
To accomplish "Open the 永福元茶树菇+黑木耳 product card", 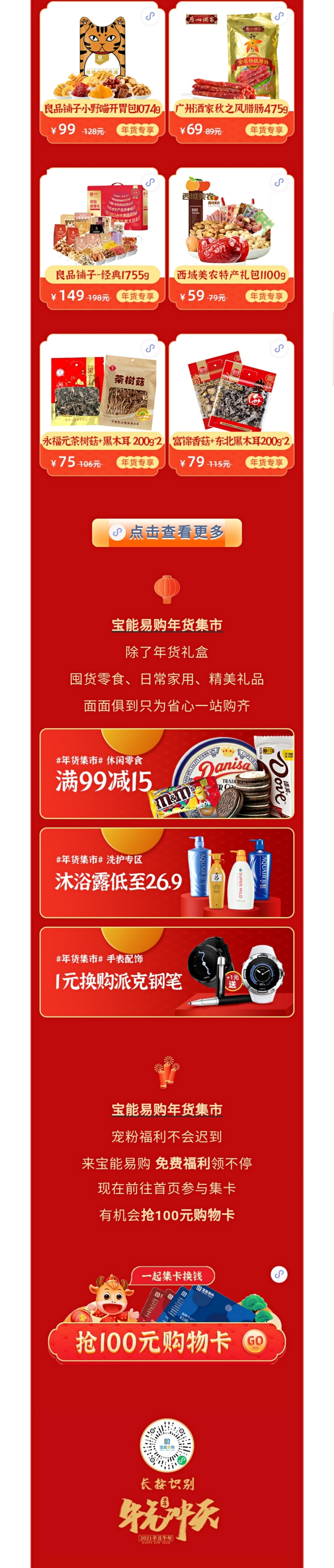I will 103,404.
